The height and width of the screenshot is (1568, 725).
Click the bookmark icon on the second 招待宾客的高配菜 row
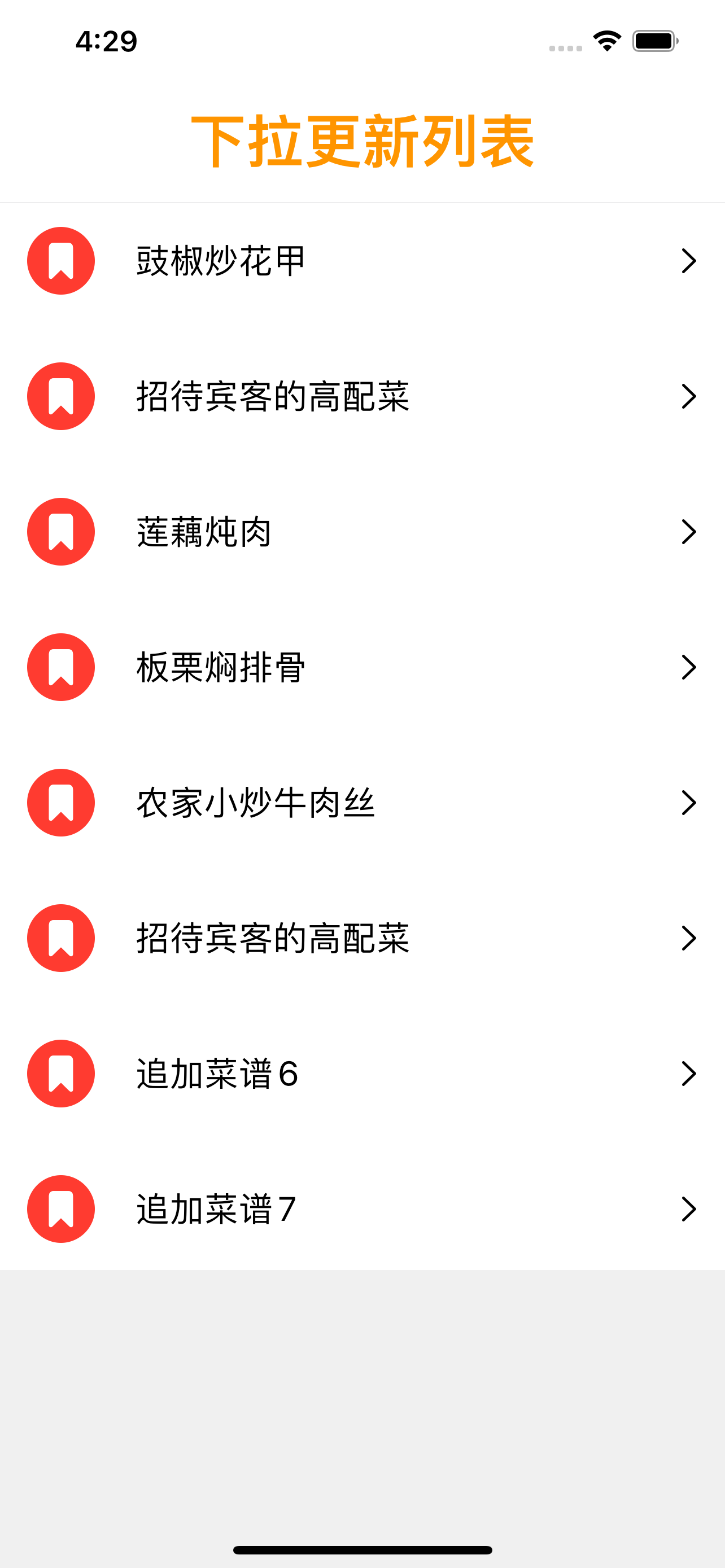61,938
